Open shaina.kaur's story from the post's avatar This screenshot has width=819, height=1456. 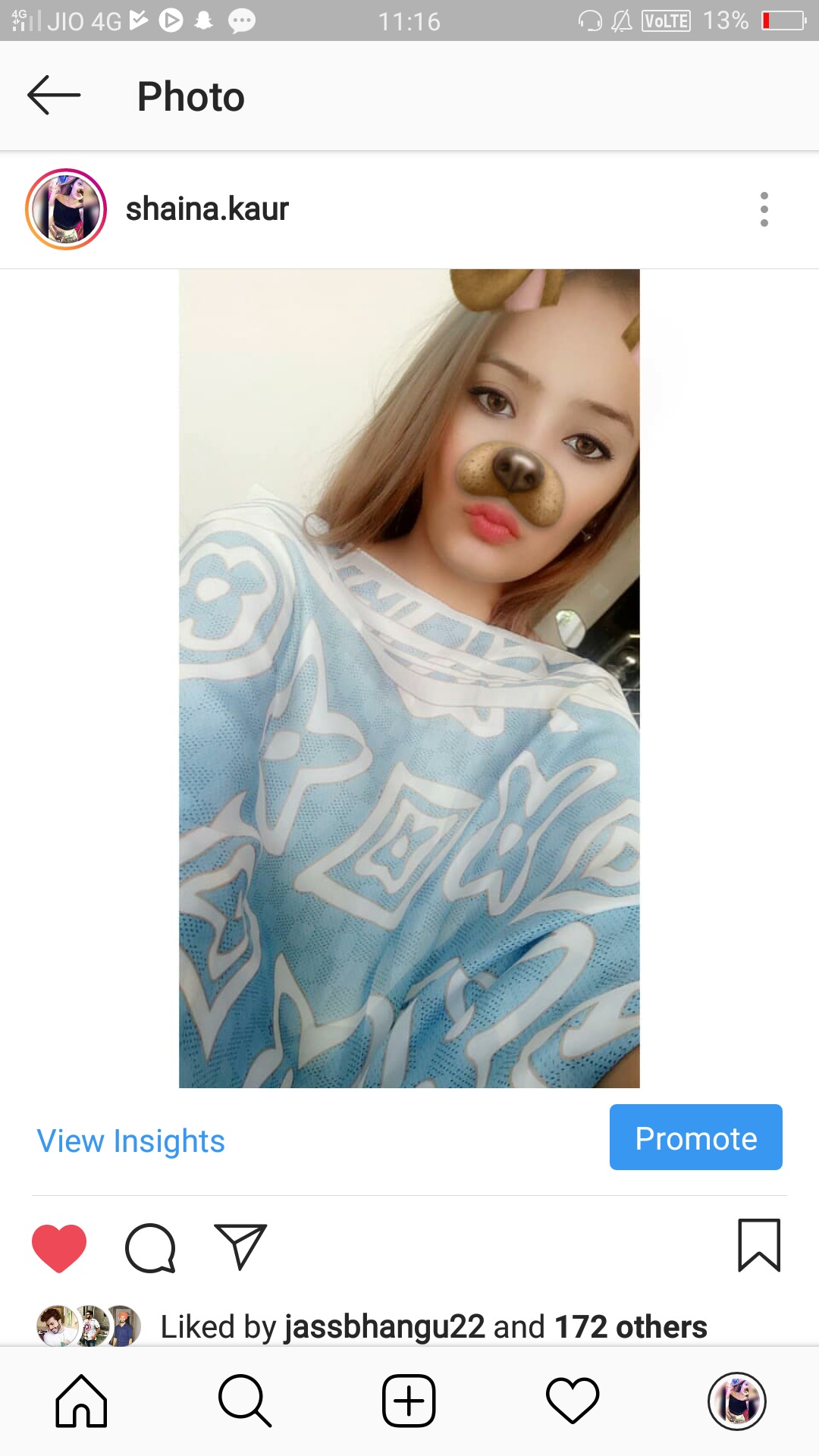point(66,209)
